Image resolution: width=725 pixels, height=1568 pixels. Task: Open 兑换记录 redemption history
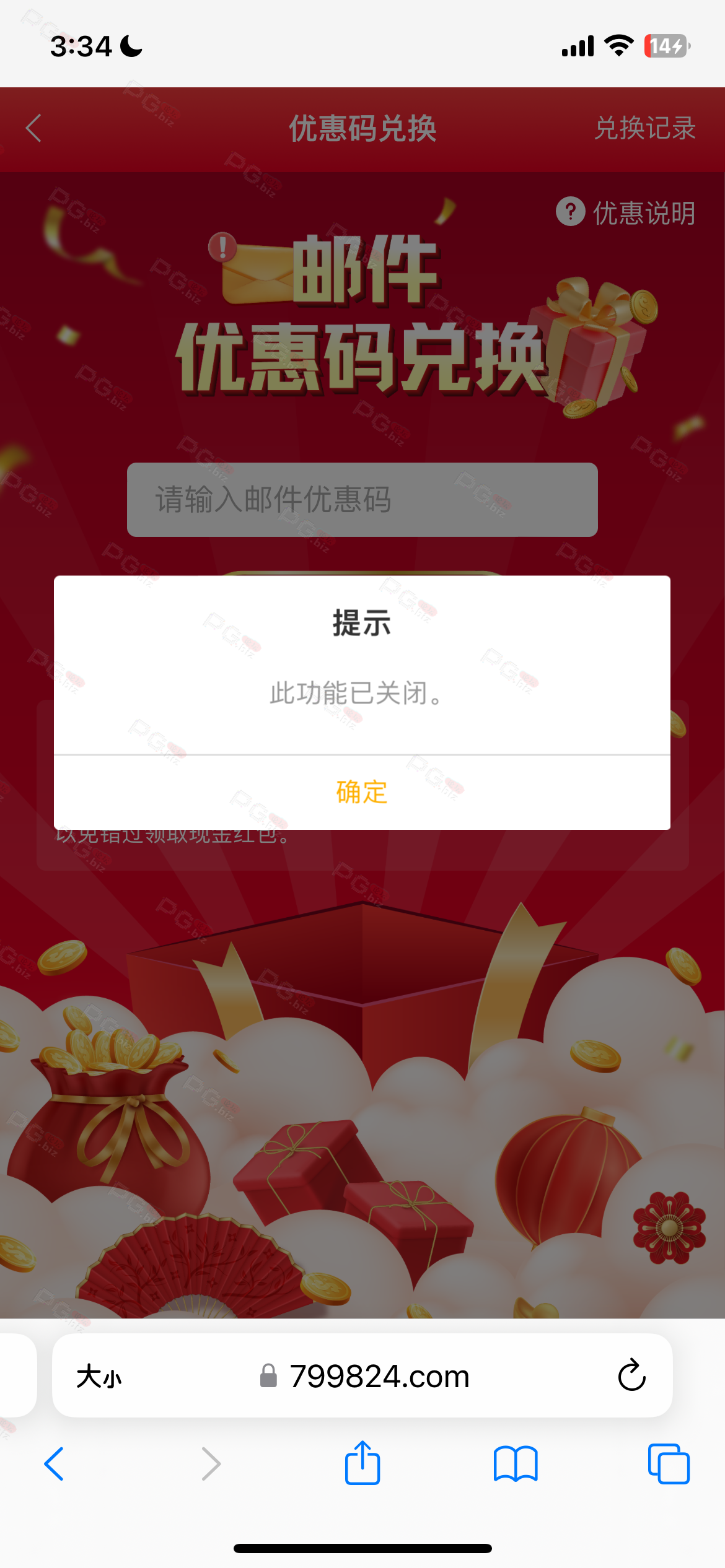[644, 128]
